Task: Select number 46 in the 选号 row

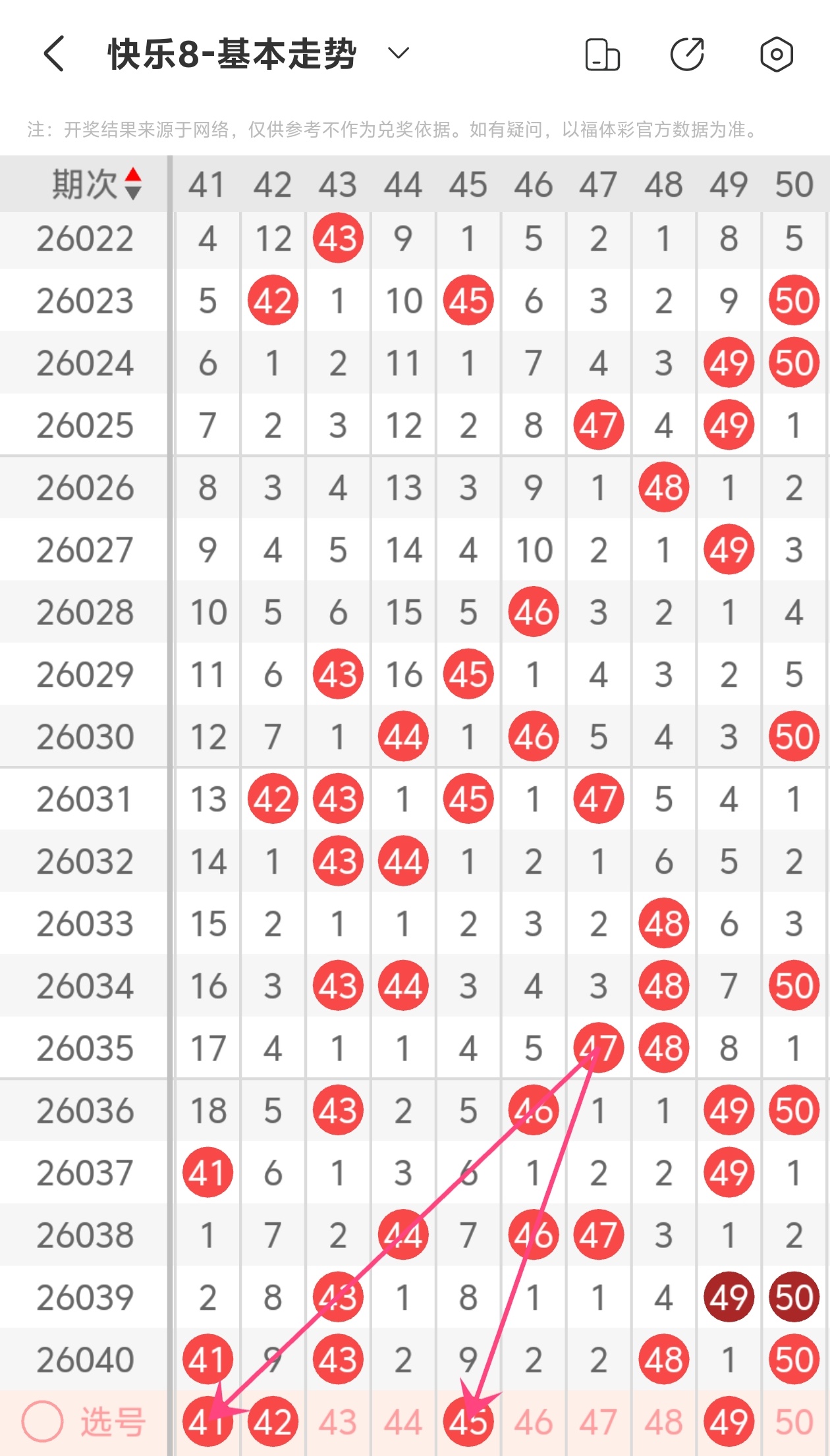Action: click(534, 1422)
